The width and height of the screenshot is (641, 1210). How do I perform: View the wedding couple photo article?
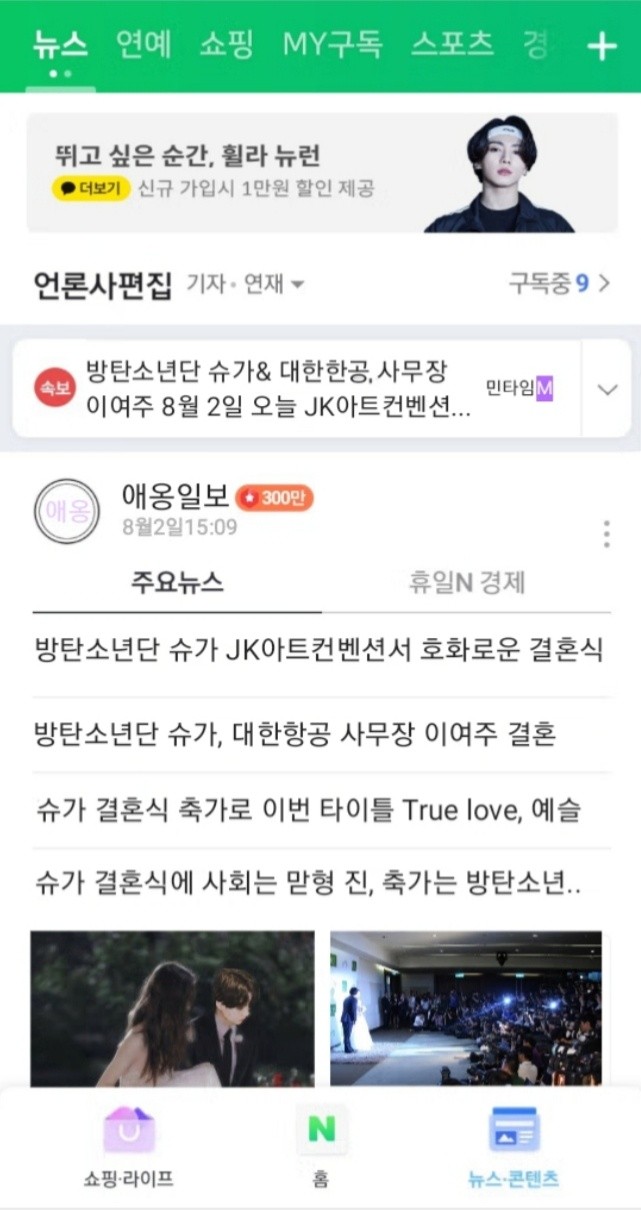click(x=172, y=1008)
